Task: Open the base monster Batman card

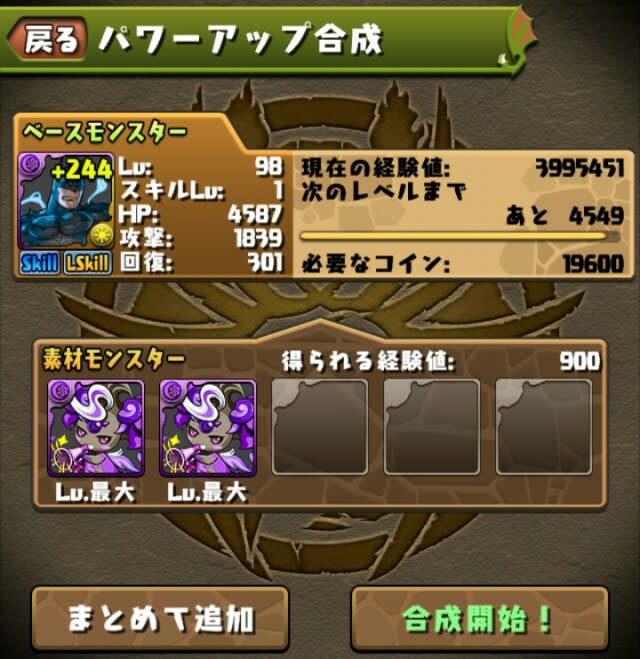Action: pyautogui.click(x=65, y=204)
